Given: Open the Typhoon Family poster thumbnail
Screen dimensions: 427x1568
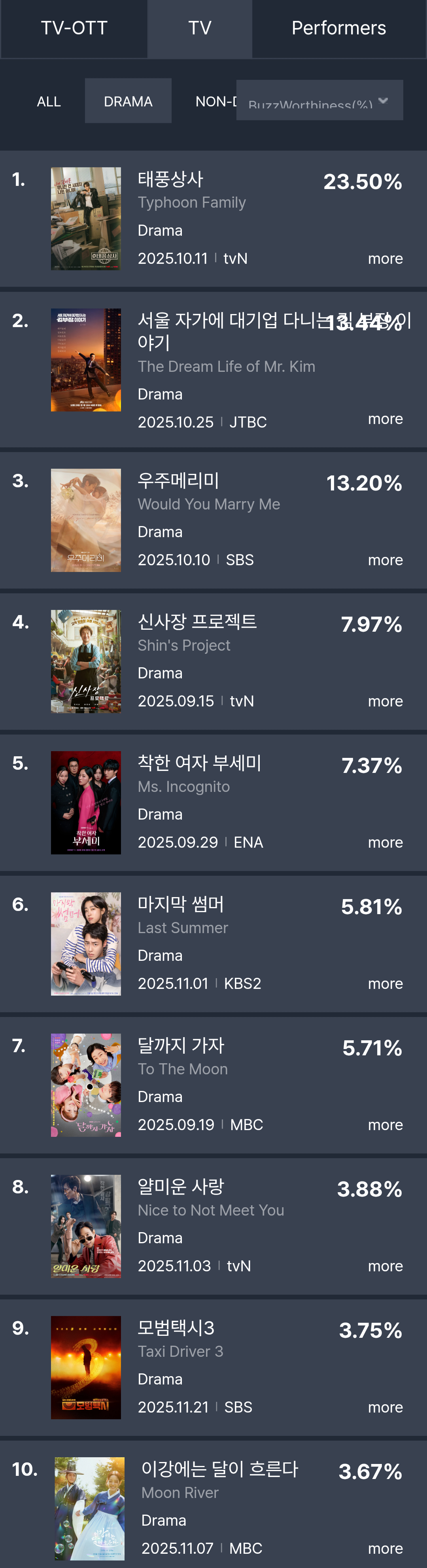Looking at the screenshot, I should click(x=86, y=218).
